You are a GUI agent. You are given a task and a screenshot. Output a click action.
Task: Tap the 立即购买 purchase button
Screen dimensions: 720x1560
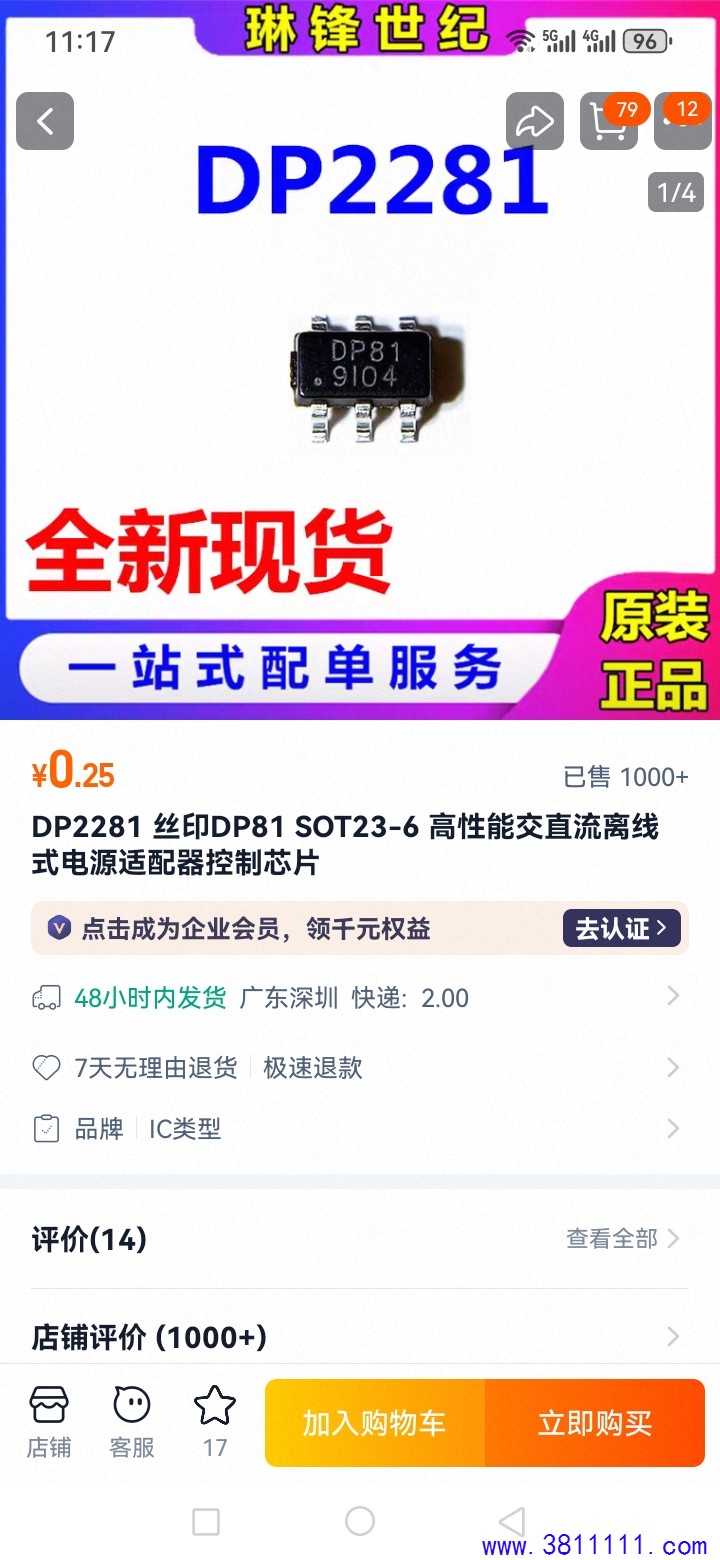(595, 1422)
